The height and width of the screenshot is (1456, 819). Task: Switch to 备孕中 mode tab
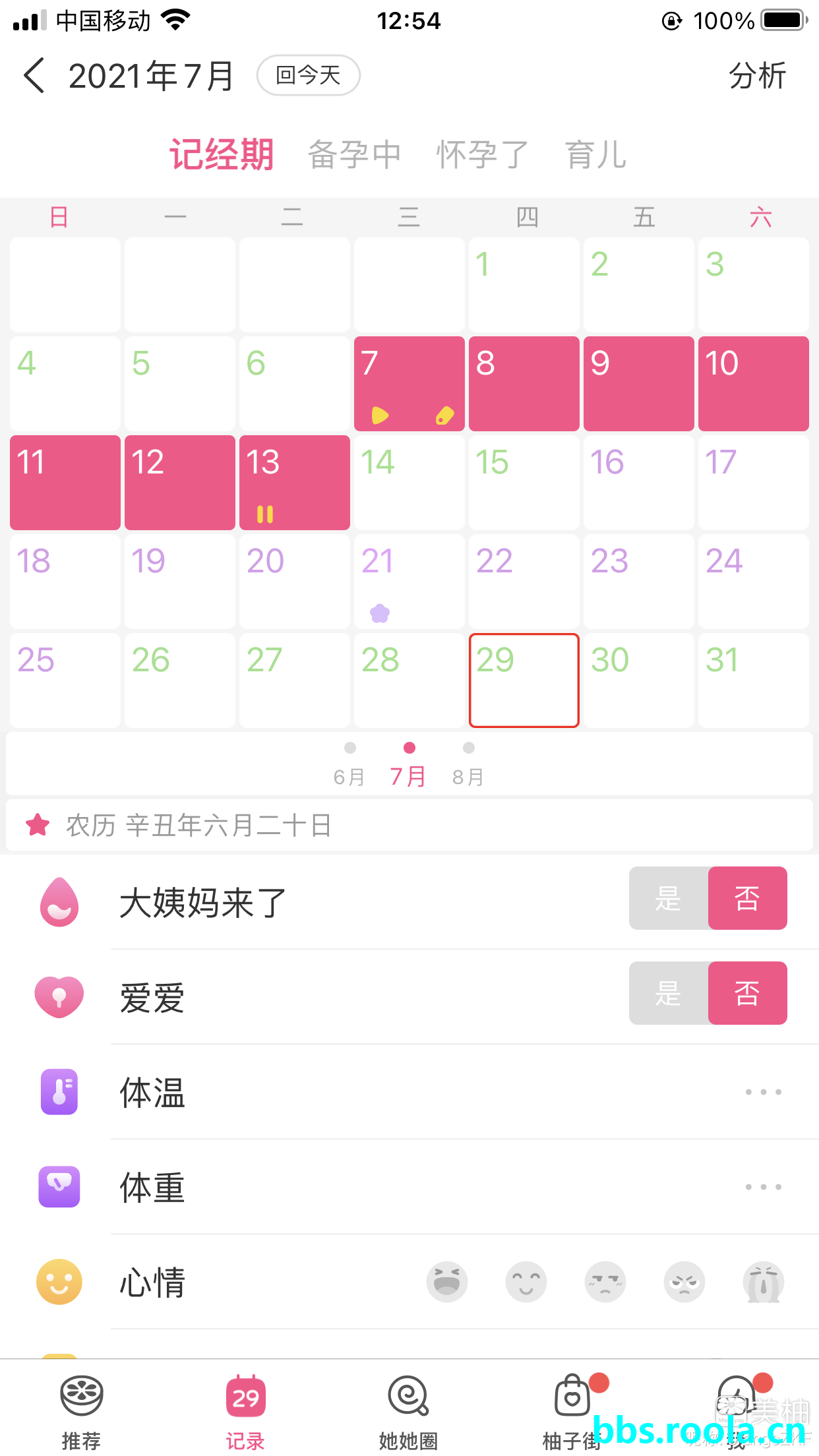point(355,155)
